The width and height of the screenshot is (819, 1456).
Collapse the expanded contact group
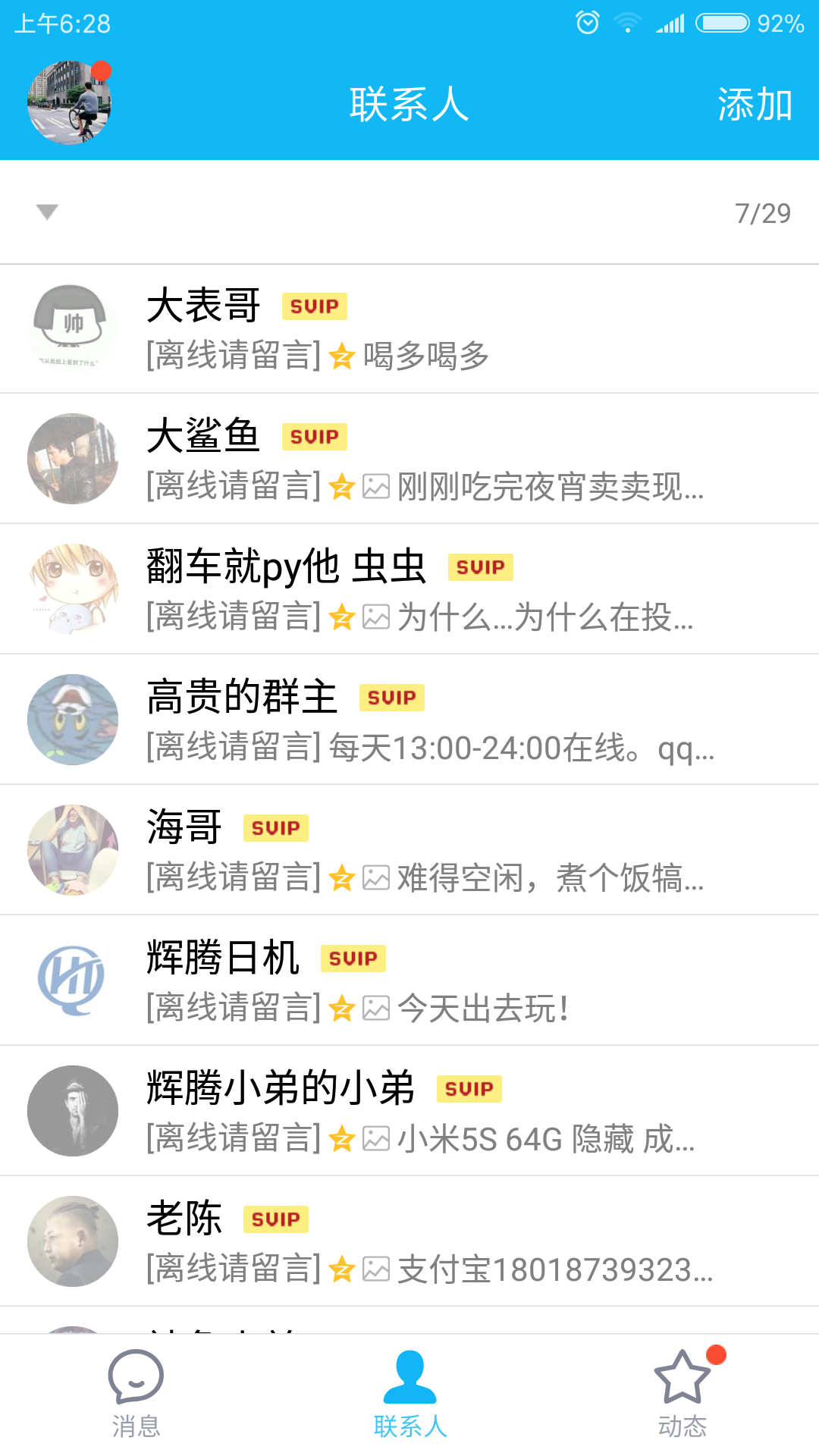point(47,212)
